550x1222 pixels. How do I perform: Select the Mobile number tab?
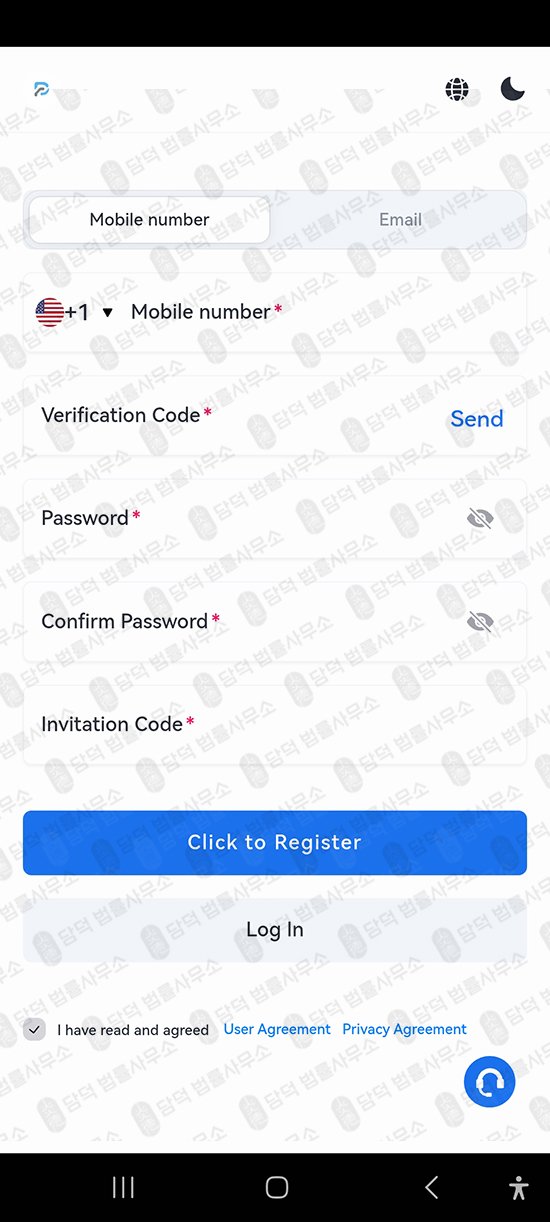point(150,220)
